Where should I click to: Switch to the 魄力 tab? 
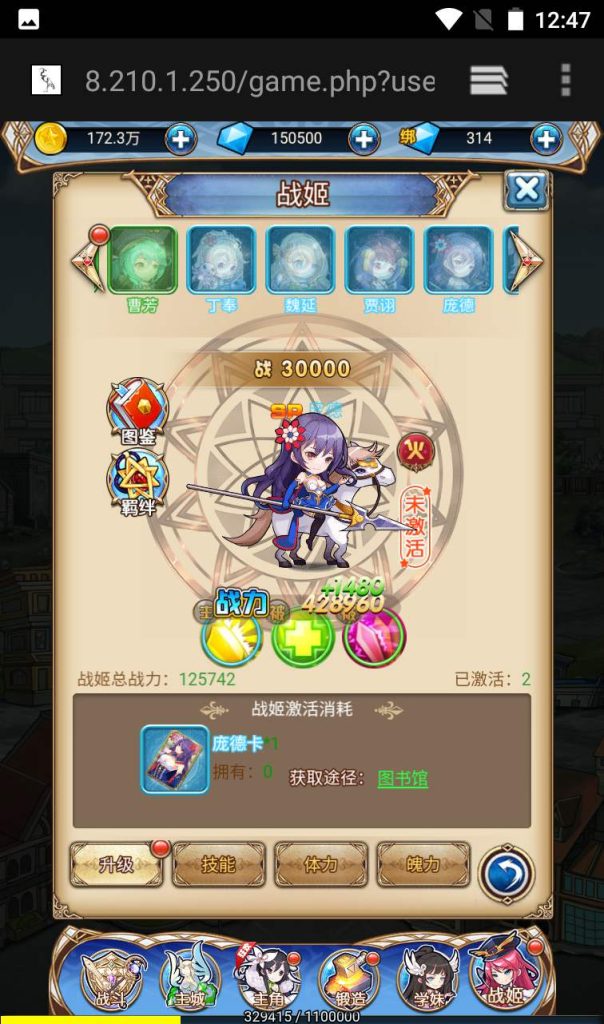(423, 865)
